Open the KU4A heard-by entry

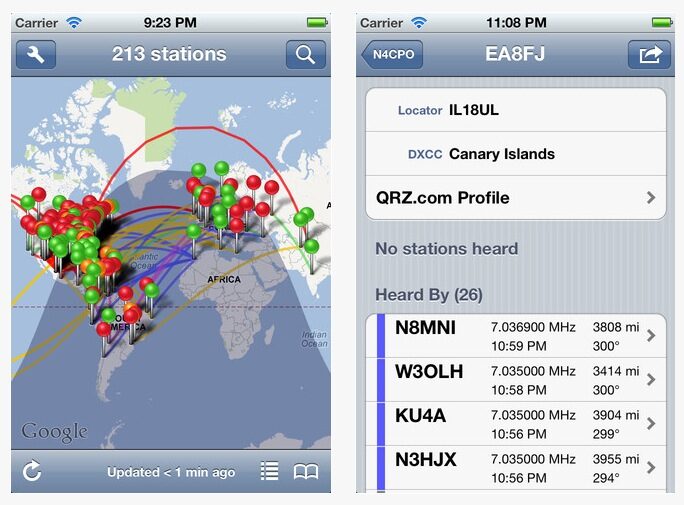pos(516,424)
